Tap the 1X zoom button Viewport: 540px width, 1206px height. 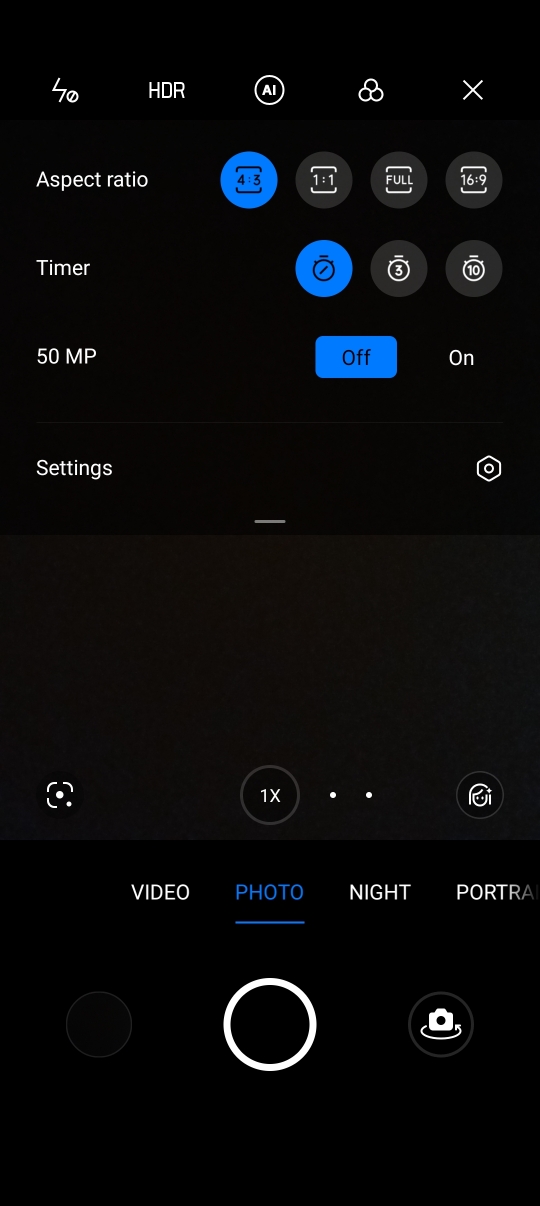pyautogui.click(x=270, y=795)
